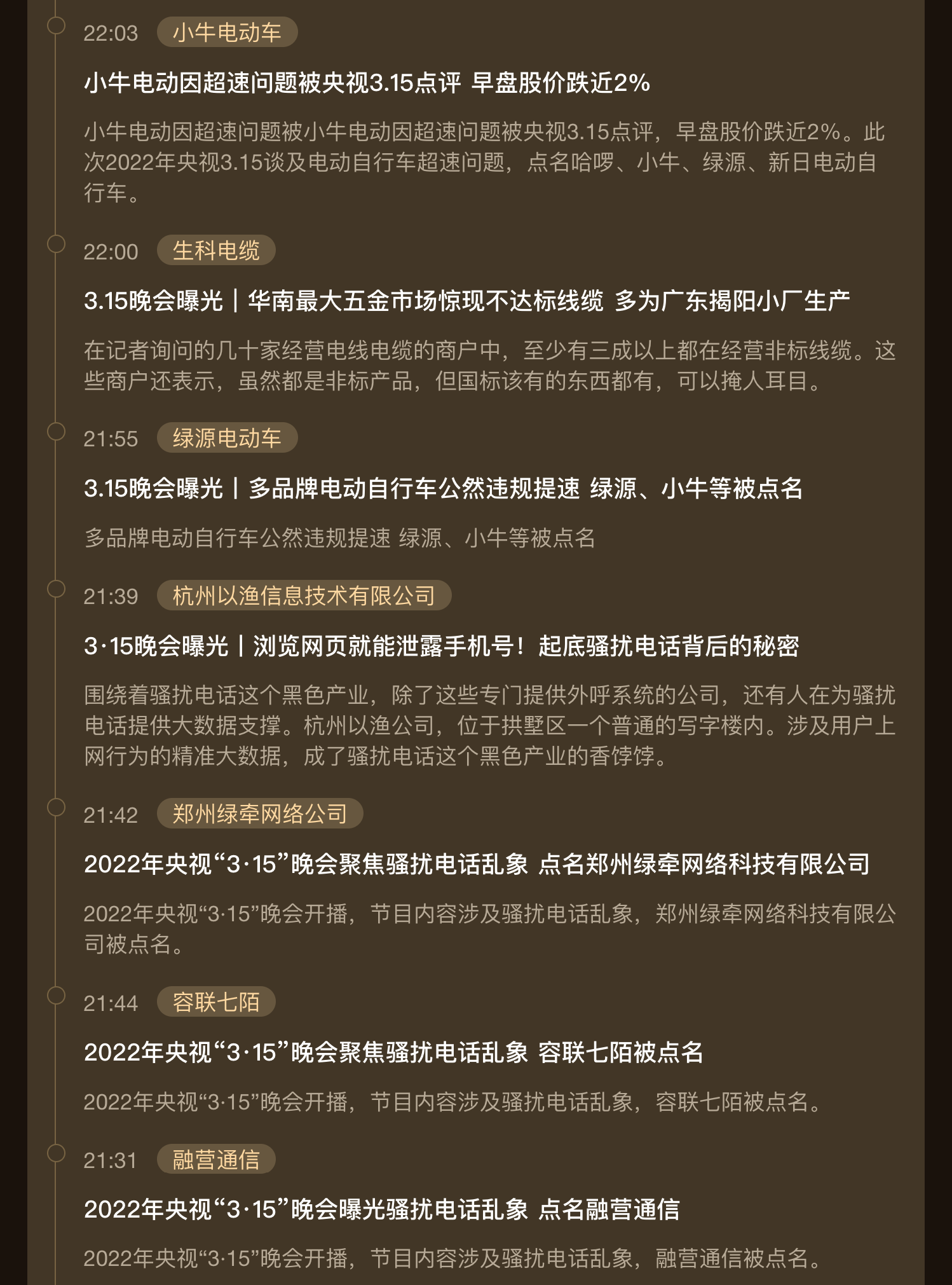Open news naming 郑州绿牵网络科技有限公司
Image resolution: width=952 pixels, height=1285 pixels.
[477, 865]
